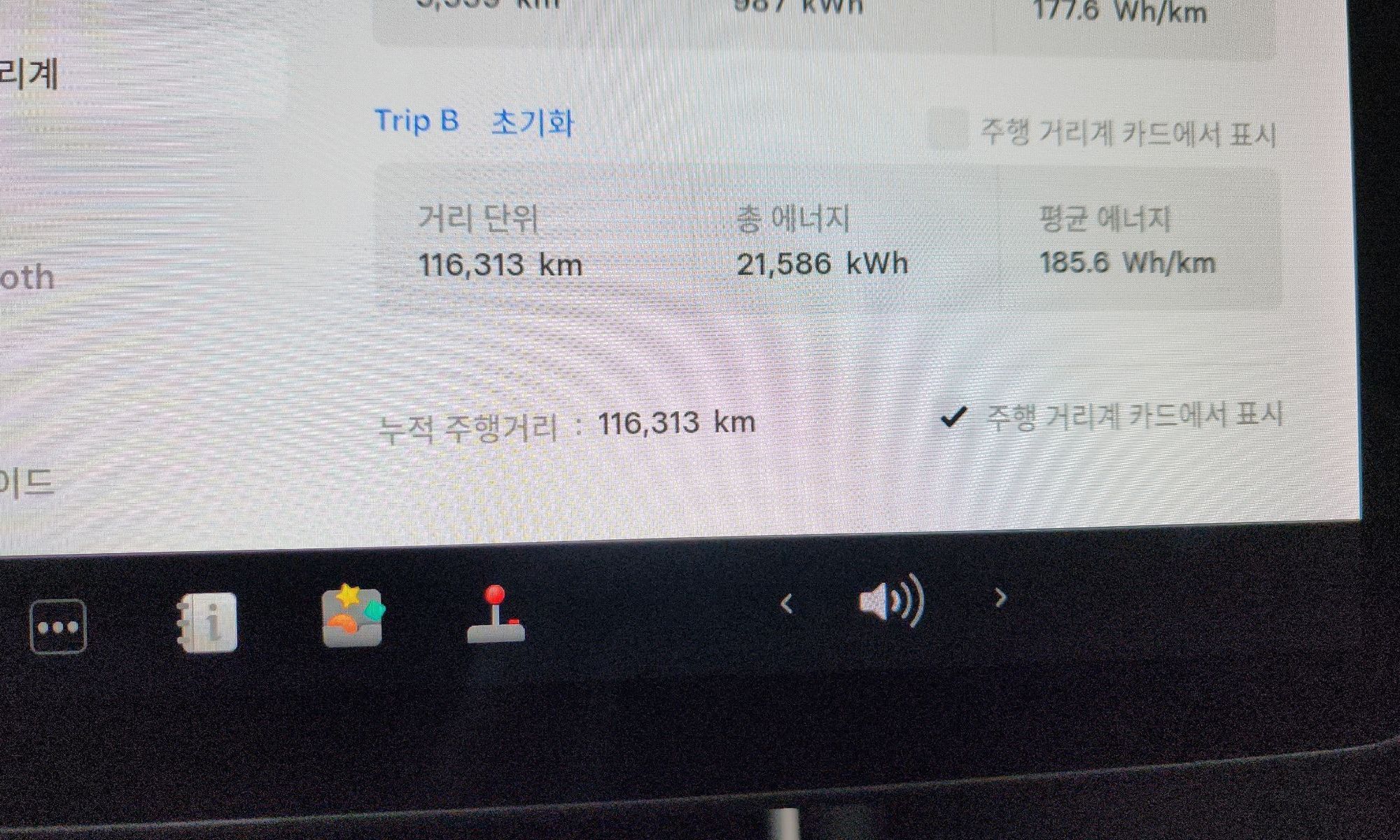
Task: Uncheck odometer card display for 누적 주행거리
Action: coord(953,417)
